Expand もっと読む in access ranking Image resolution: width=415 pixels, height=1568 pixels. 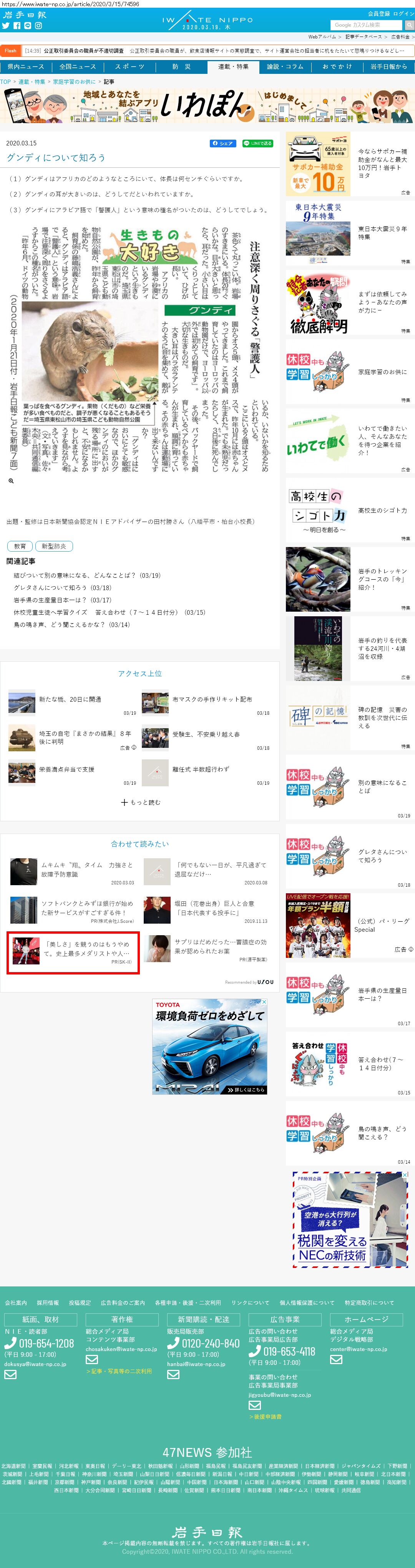click(140, 802)
